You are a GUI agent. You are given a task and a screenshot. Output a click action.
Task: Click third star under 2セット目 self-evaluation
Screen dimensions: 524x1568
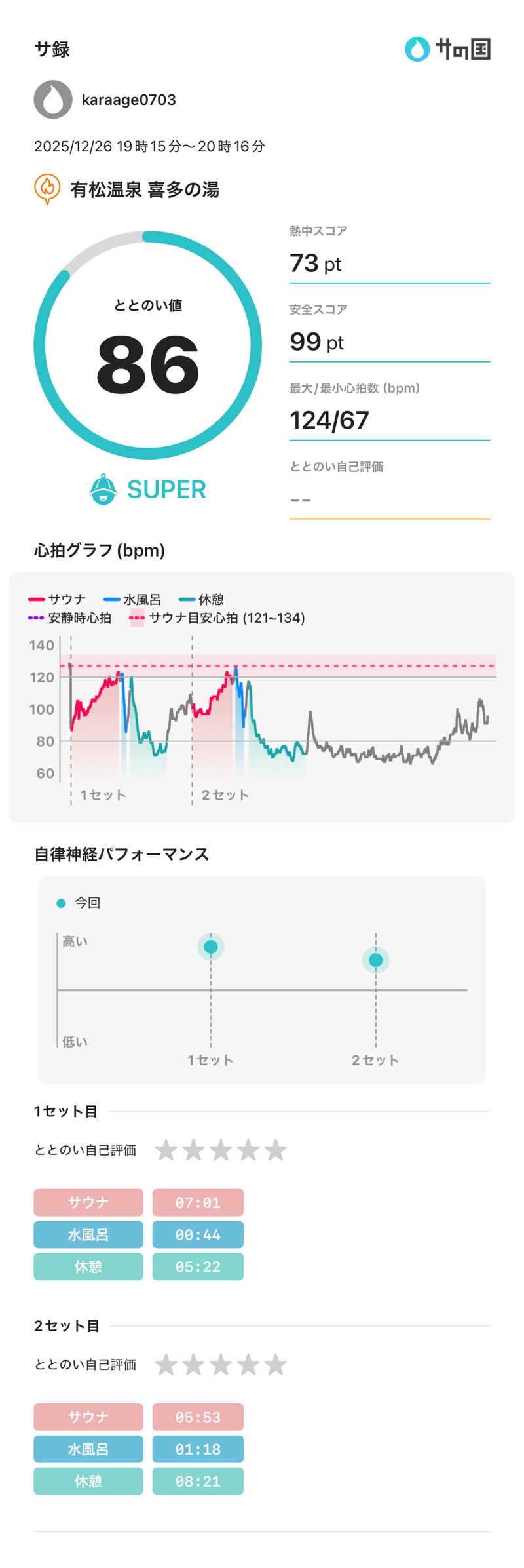click(221, 1364)
